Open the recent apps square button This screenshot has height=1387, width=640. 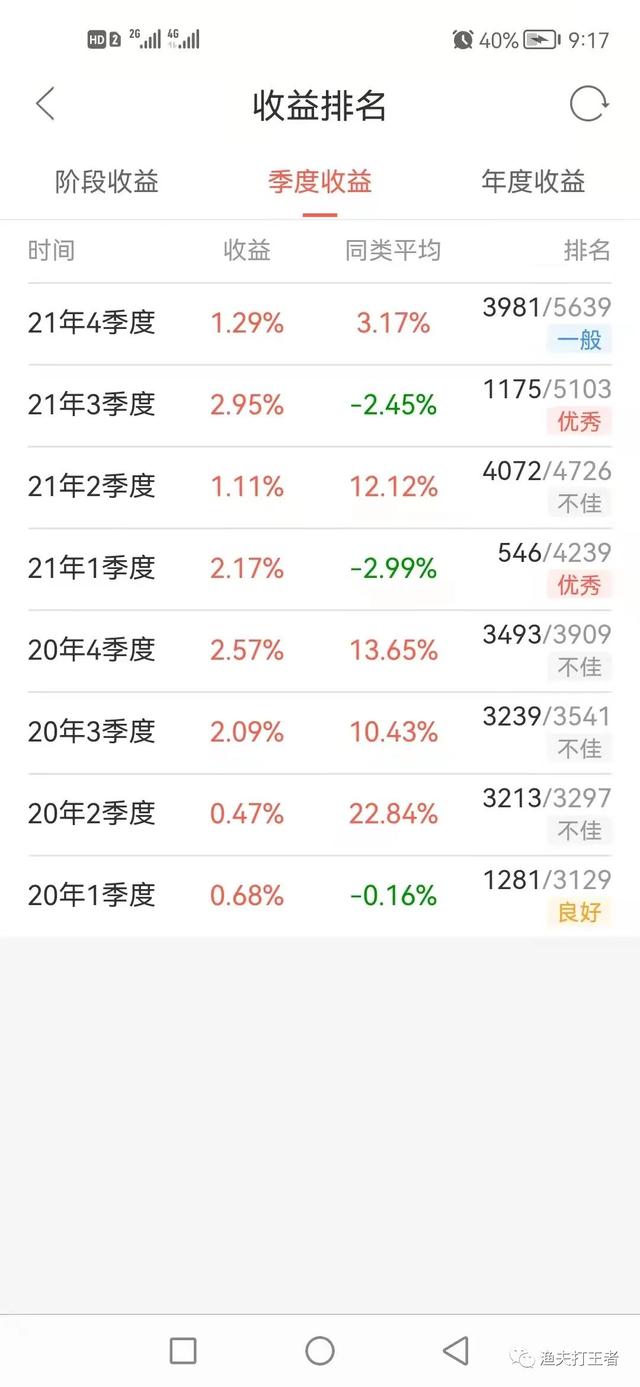[x=183, y=1351]
